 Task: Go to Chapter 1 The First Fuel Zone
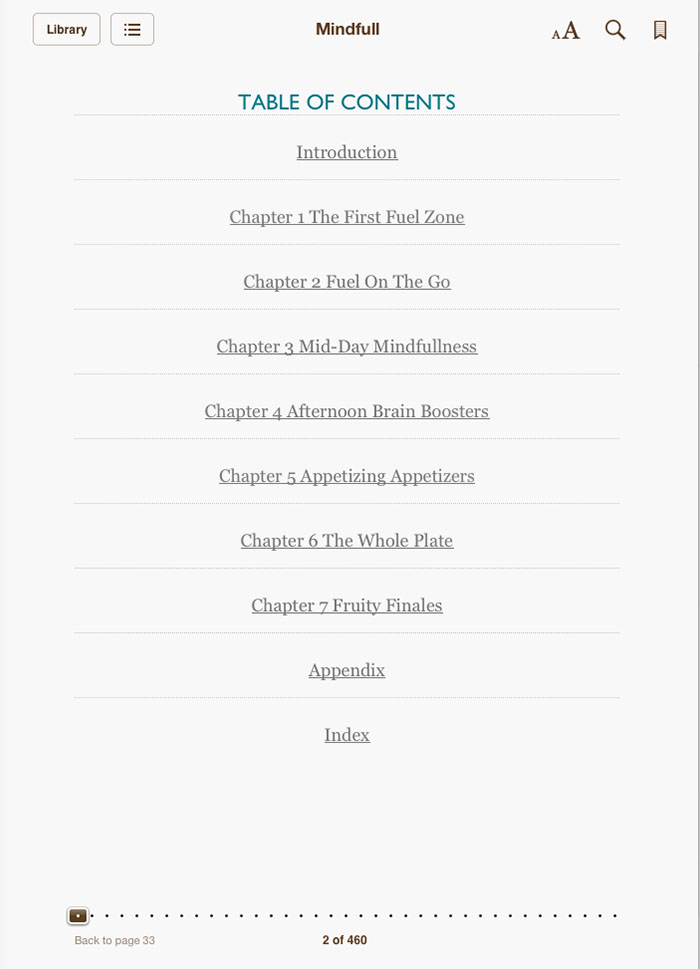click(x=347, y=217)
